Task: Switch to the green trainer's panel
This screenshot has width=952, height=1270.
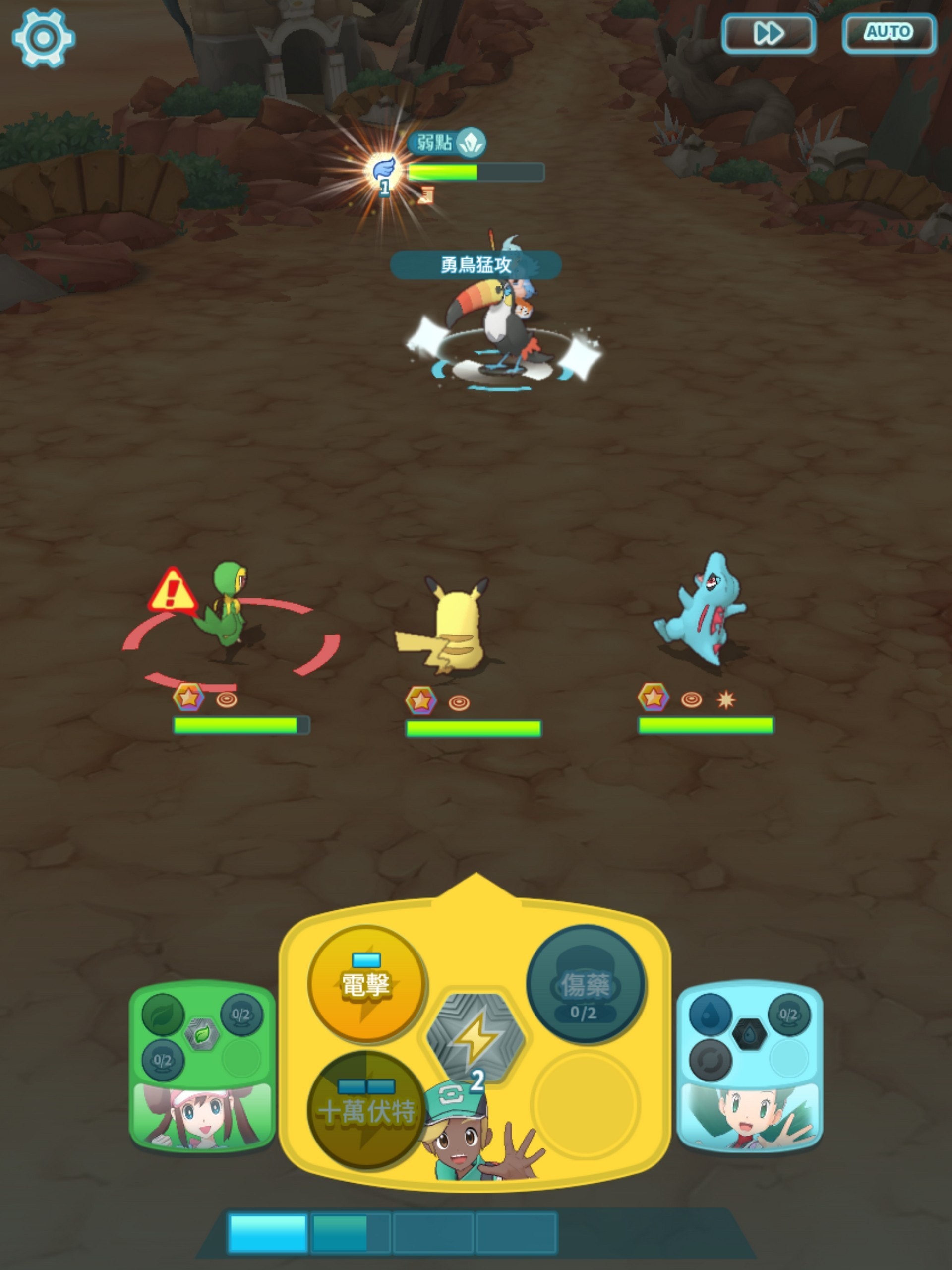Action: click(202, 1067)
